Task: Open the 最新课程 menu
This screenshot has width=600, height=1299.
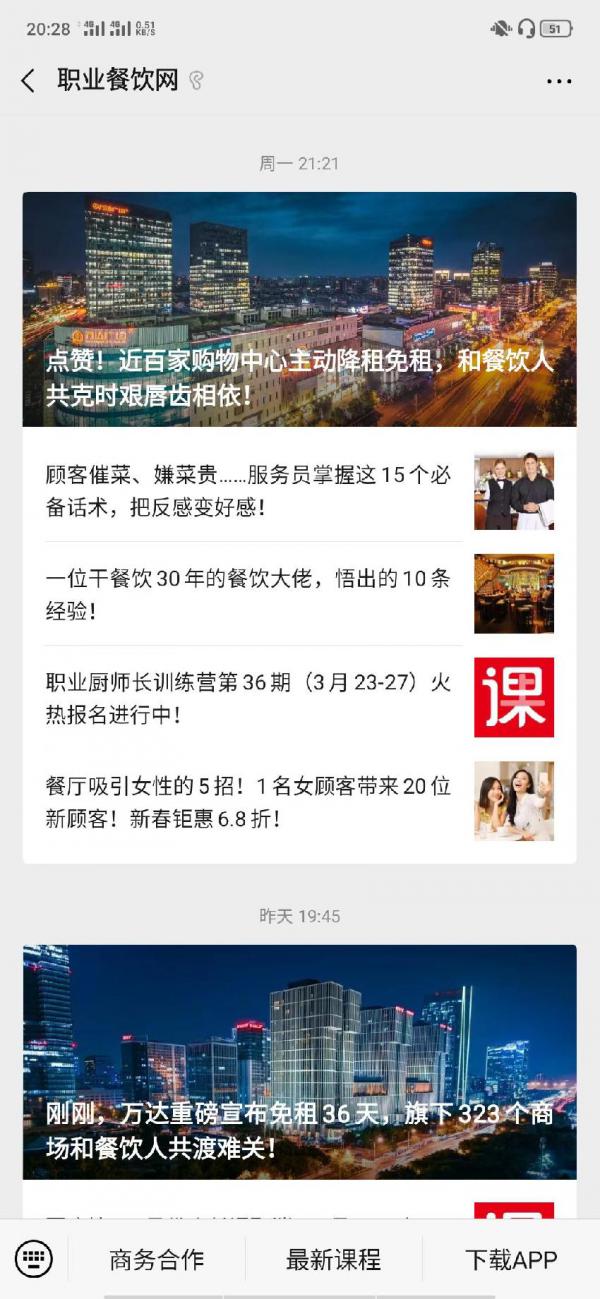Action: (x=333, y=1260)
